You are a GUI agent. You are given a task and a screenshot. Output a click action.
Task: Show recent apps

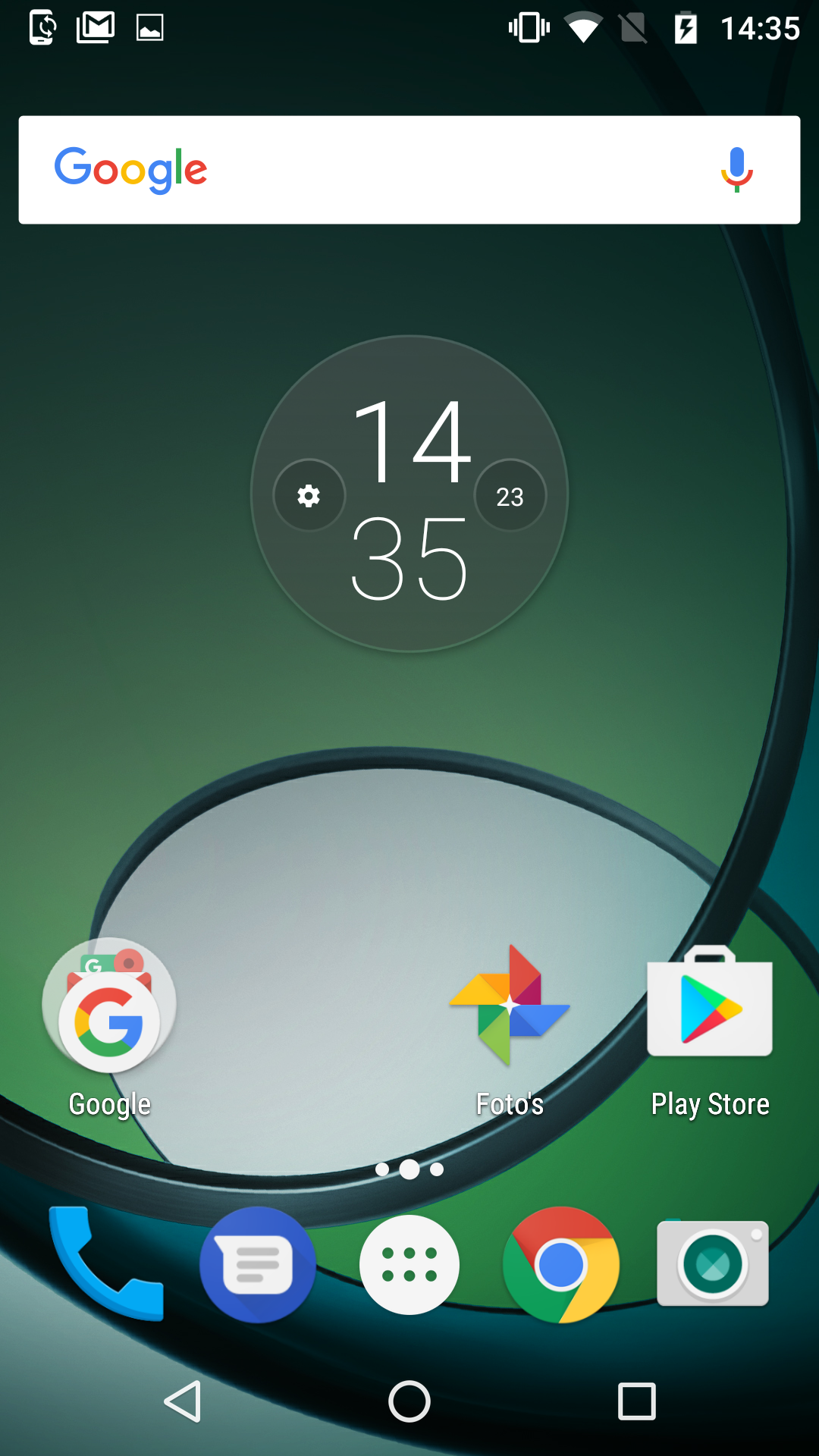click(x=637, y=1401)
